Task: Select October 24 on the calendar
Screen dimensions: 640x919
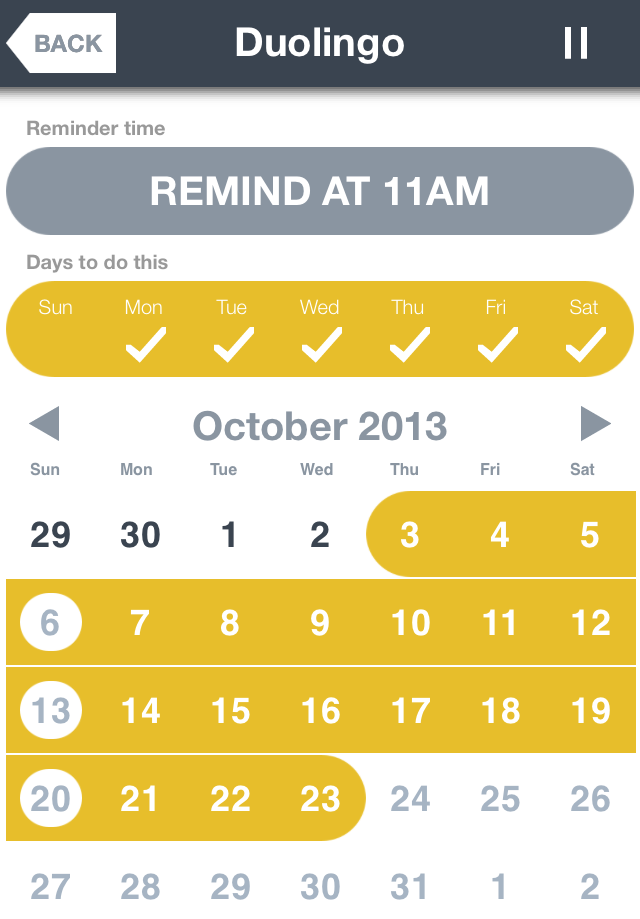Action: point(409,799)
